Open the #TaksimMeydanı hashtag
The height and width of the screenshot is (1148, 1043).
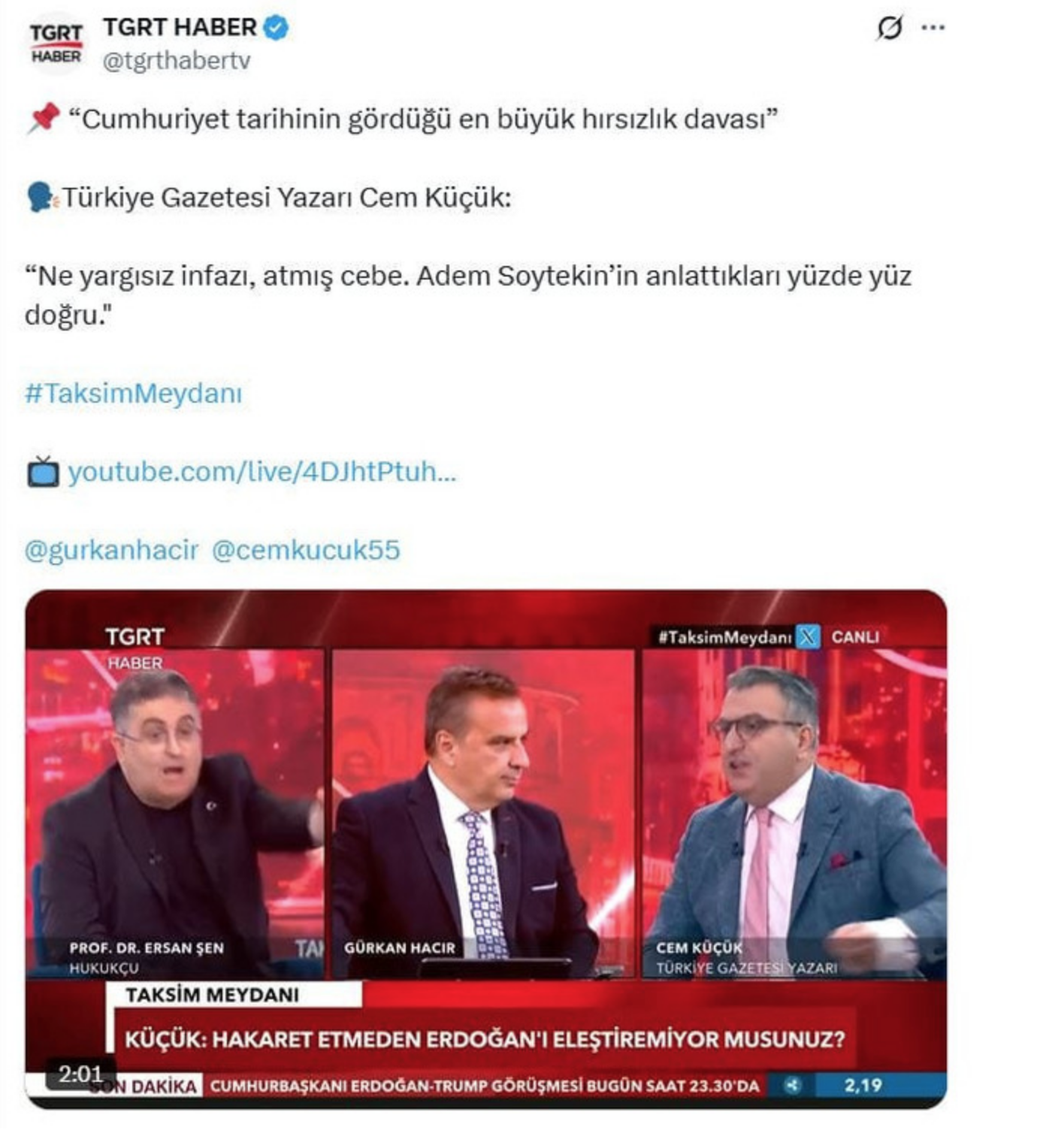[x=133, y=393]
